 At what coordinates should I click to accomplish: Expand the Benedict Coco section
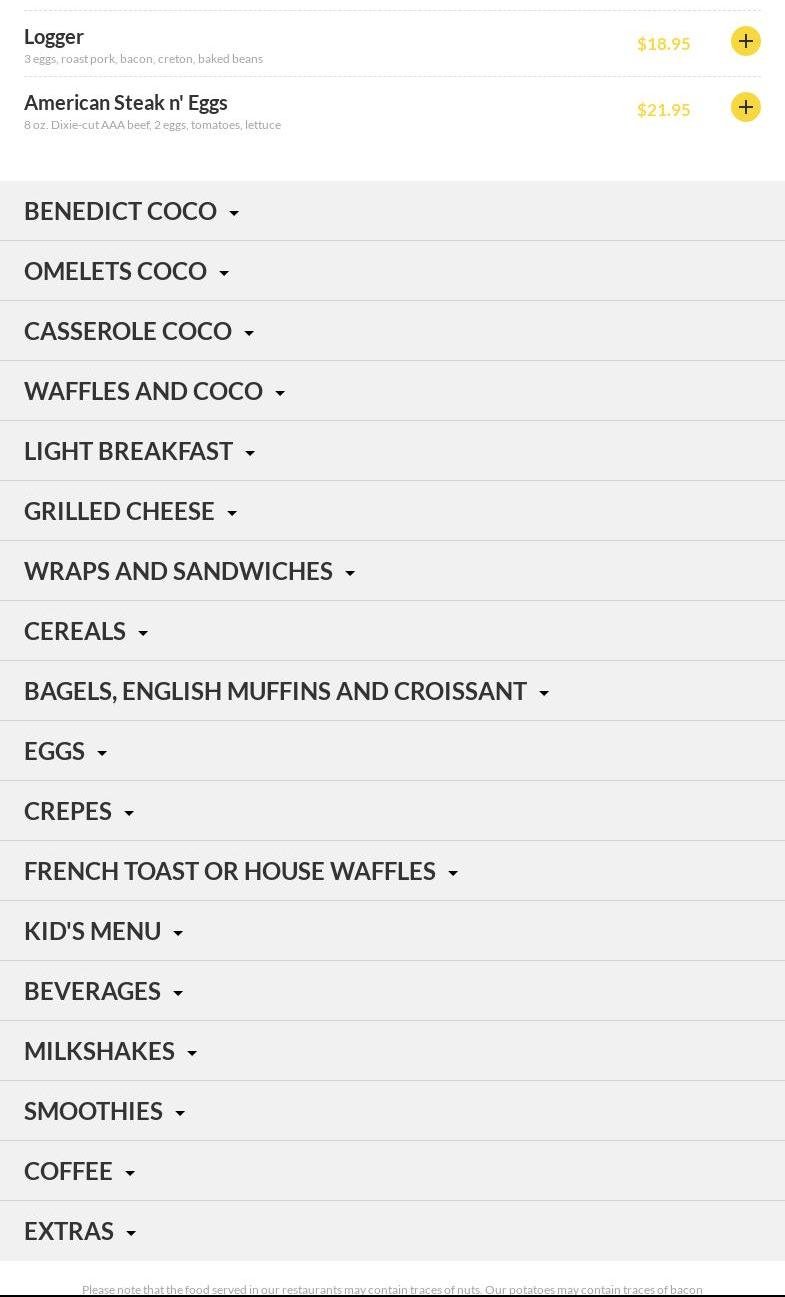131,211
